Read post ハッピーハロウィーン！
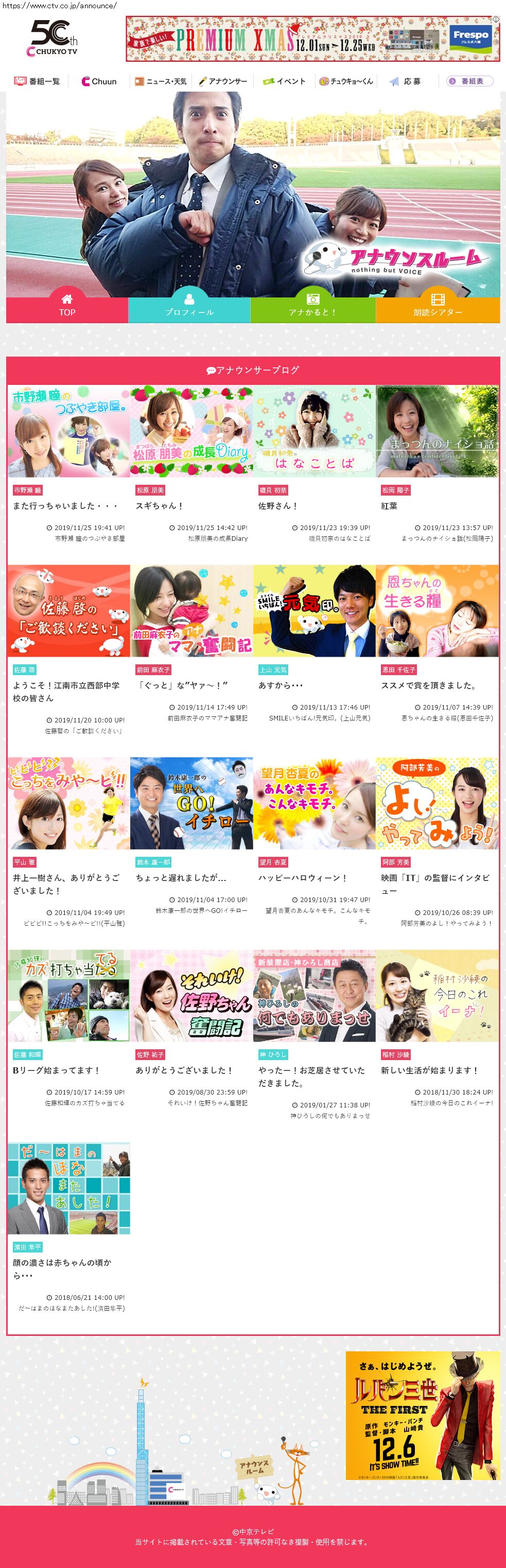Image resolution: width=506 pixels, height=1568 pixels. 302,878
